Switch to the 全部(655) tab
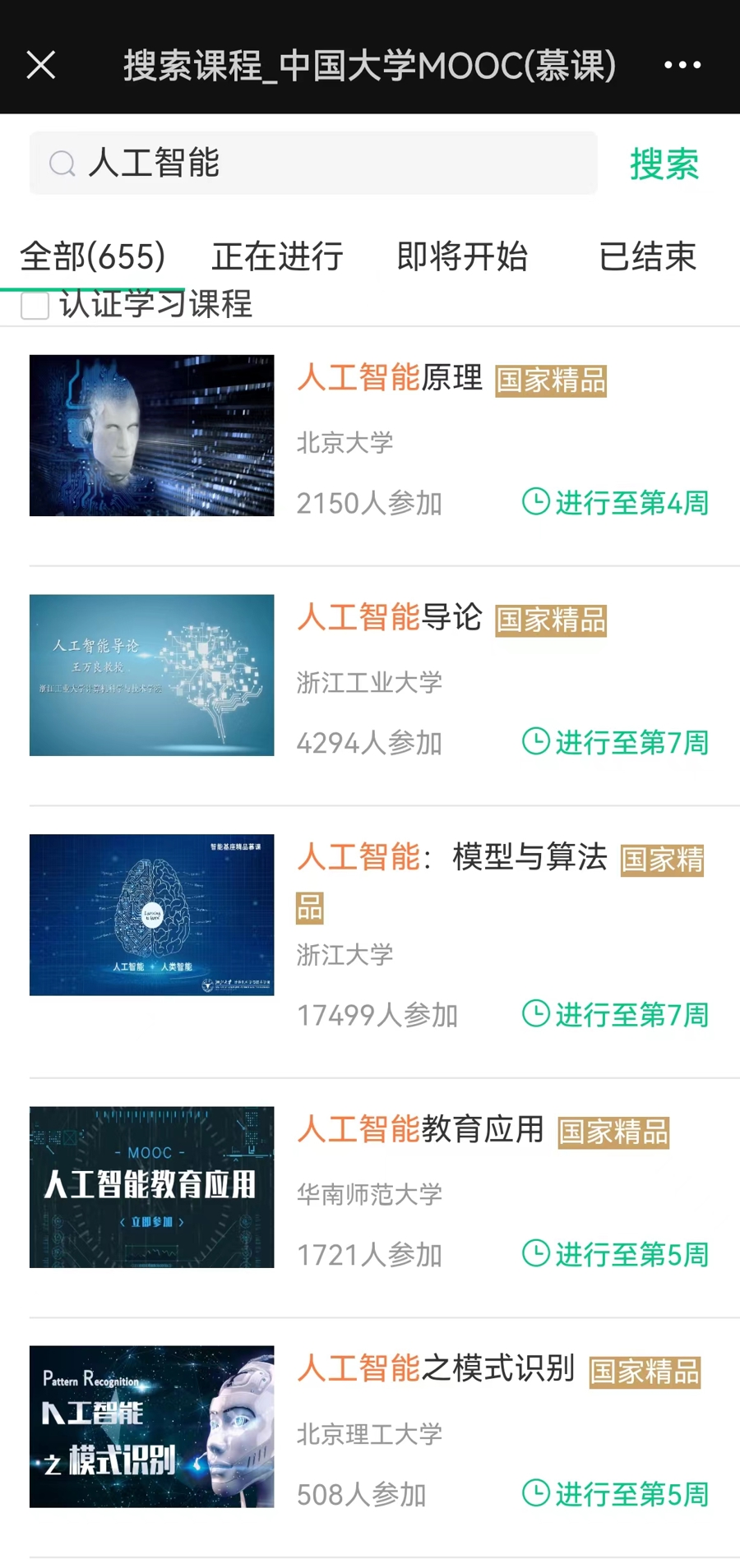Screen dimensions: 740x1568 click(x=92, y=256)
